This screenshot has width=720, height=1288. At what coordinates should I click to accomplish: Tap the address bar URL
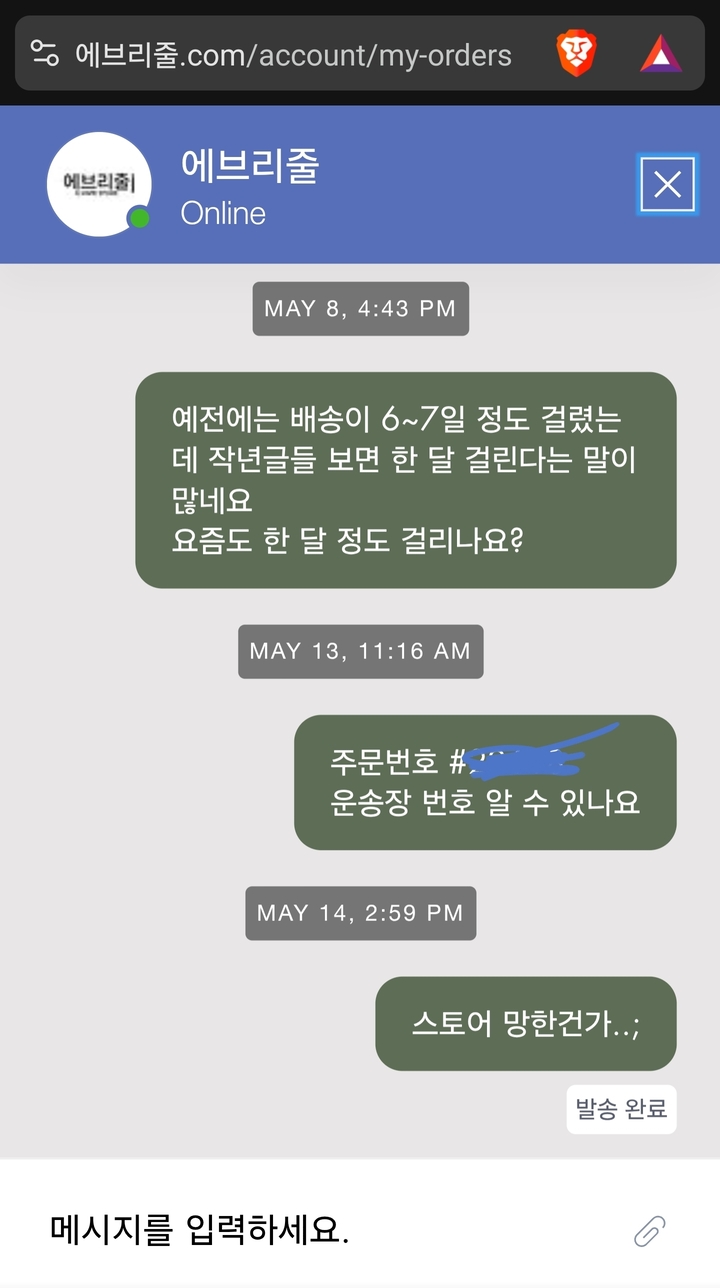click(x=293, y=54)
